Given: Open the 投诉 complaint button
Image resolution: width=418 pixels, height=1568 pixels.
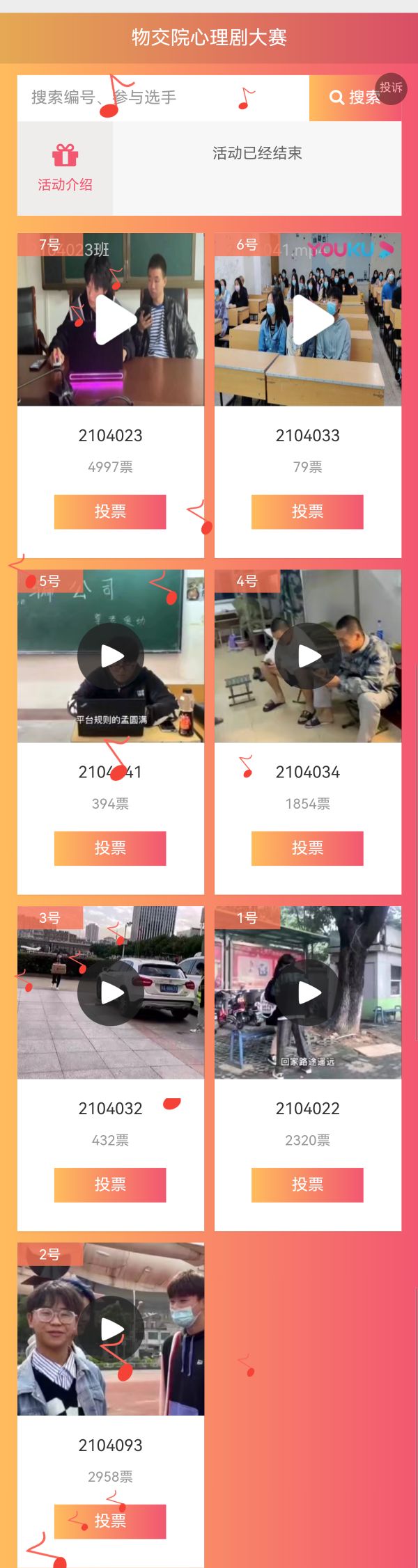Looking at the screenshot, I should point(391,88).
